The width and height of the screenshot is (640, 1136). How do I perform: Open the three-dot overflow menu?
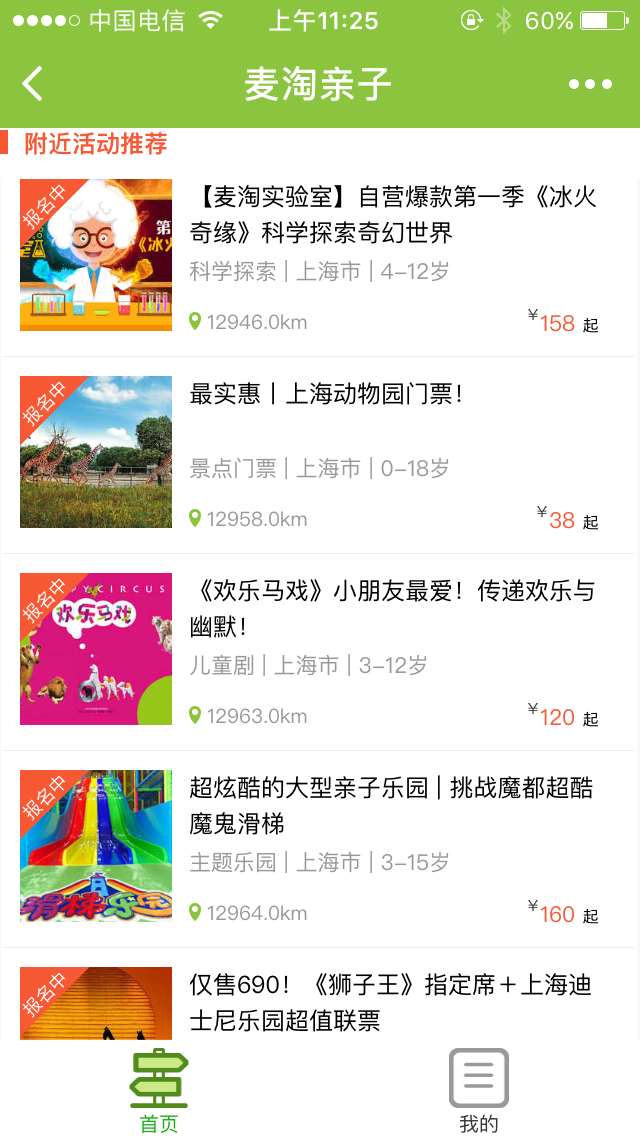590,84
